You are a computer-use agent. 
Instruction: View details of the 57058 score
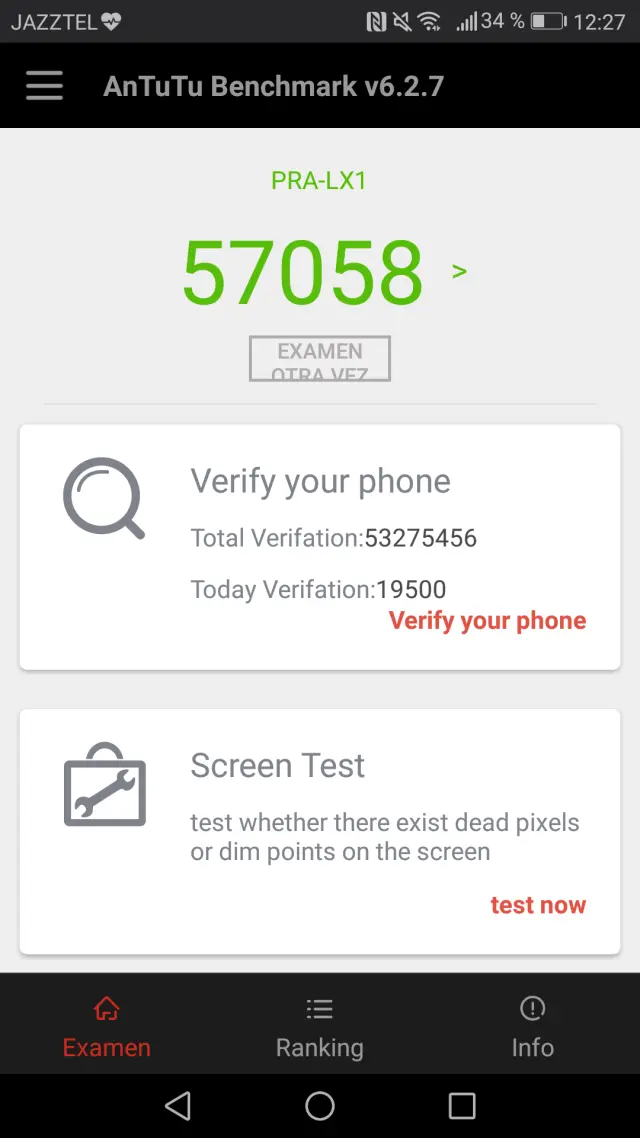459,271
